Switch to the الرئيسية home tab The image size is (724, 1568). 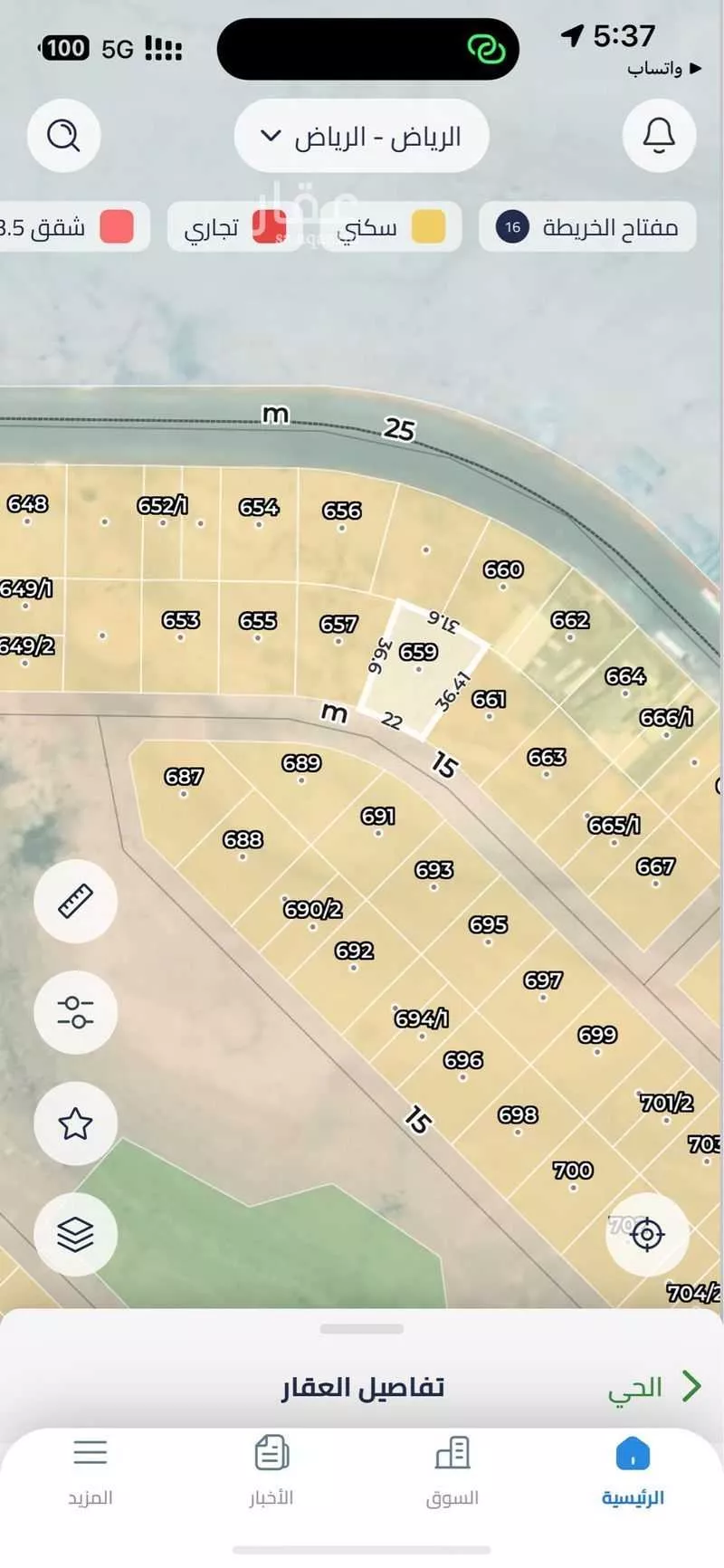(x=633, y=1472)
